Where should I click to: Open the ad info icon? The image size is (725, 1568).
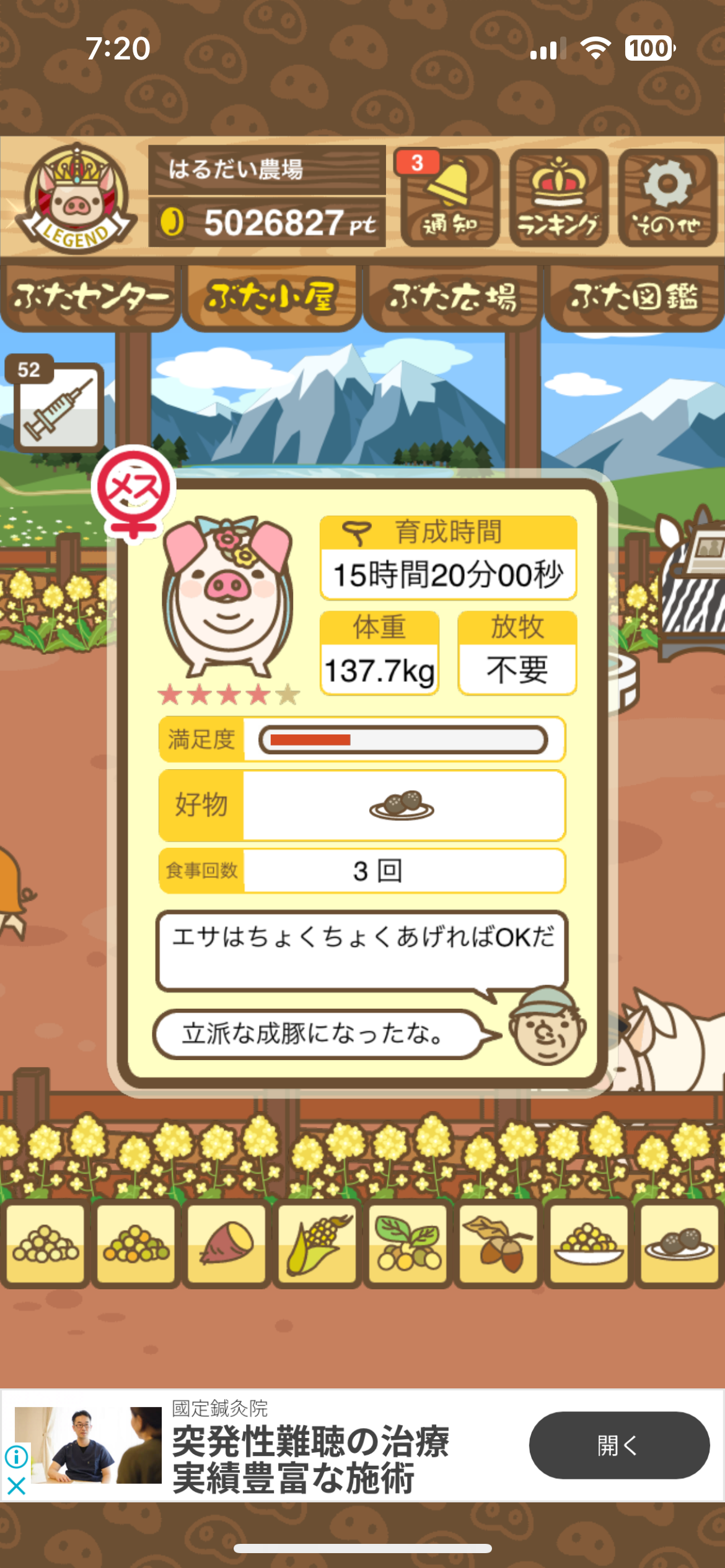tap(16, 1457)
